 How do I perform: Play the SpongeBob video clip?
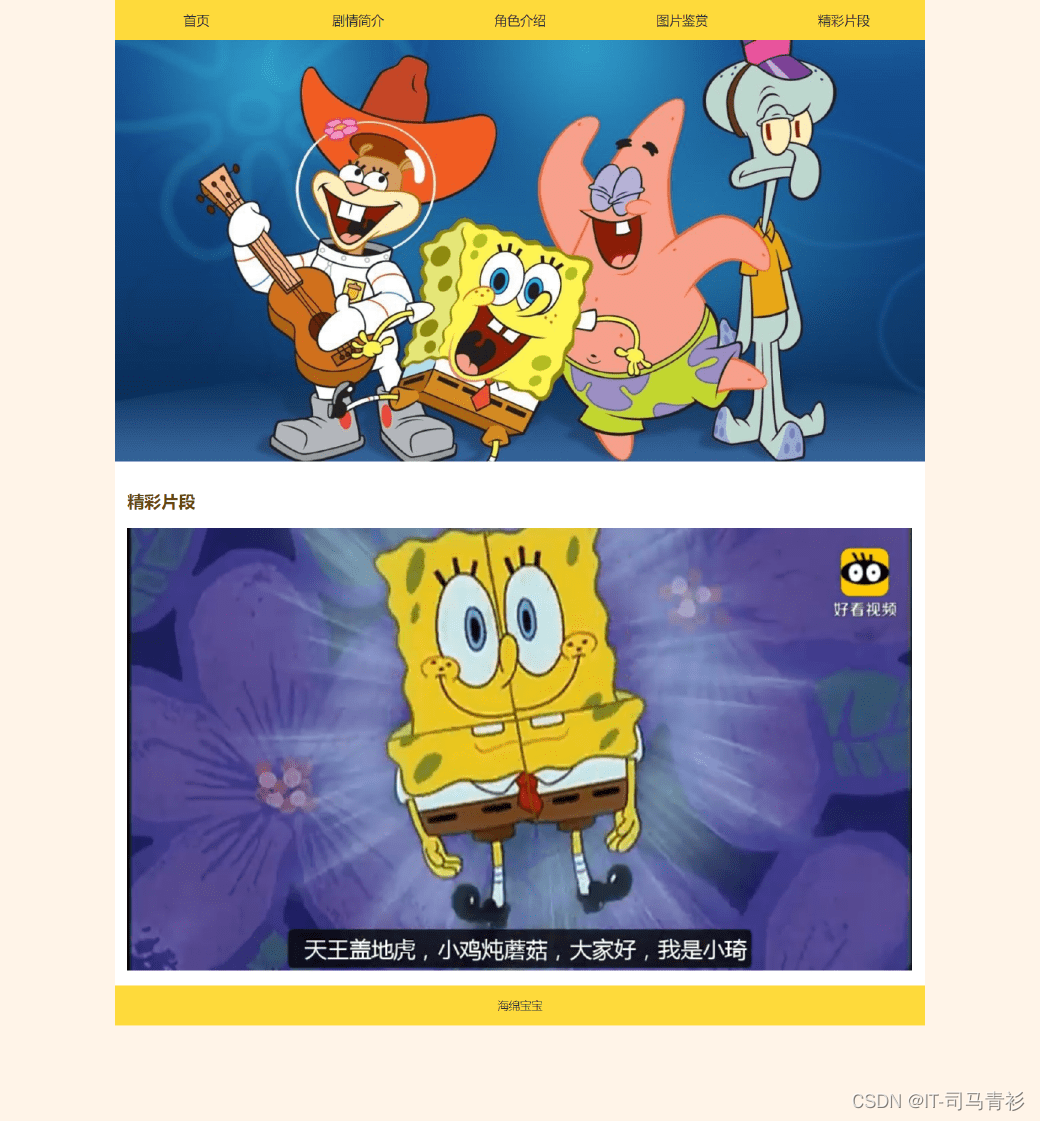click(519, 748)
